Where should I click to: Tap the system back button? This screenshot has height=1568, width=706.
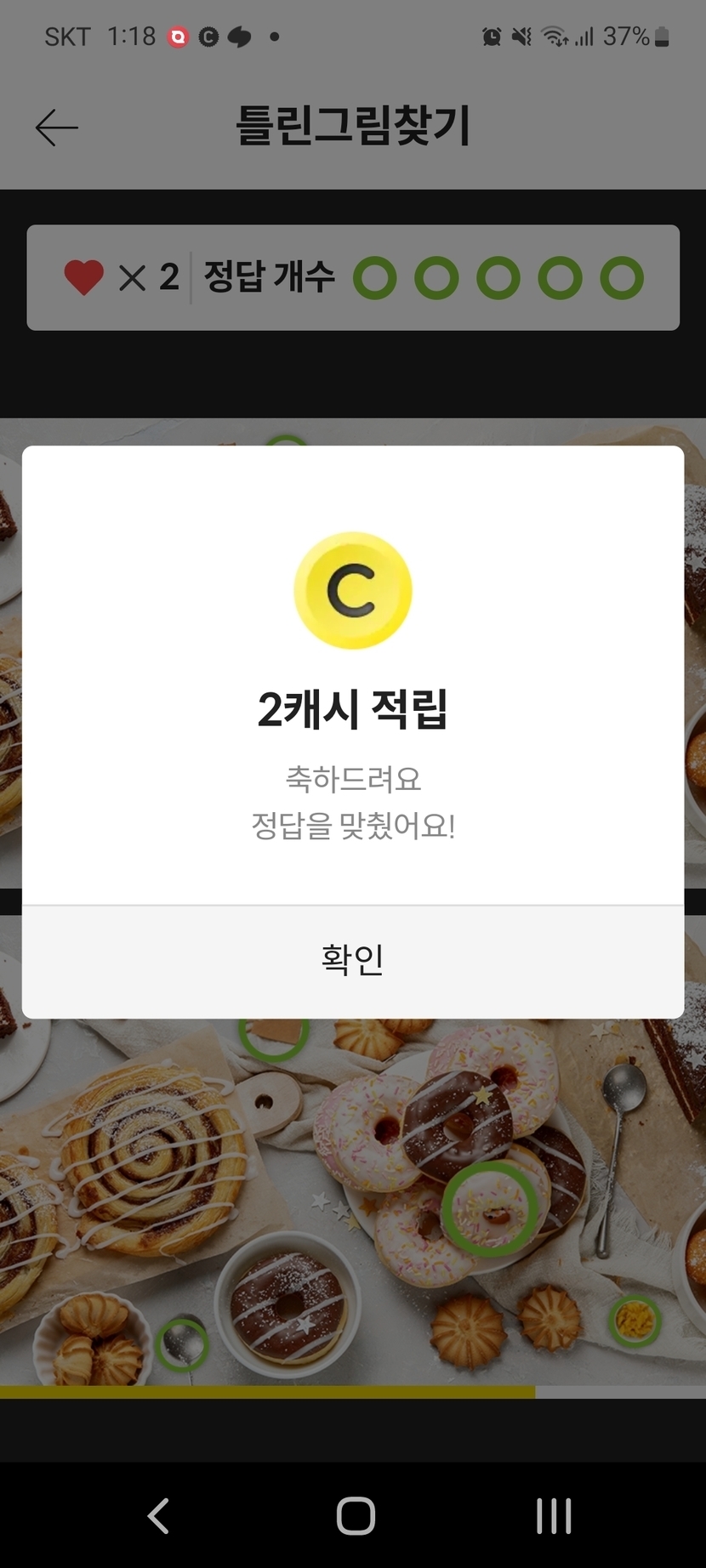pos(158,1515)
